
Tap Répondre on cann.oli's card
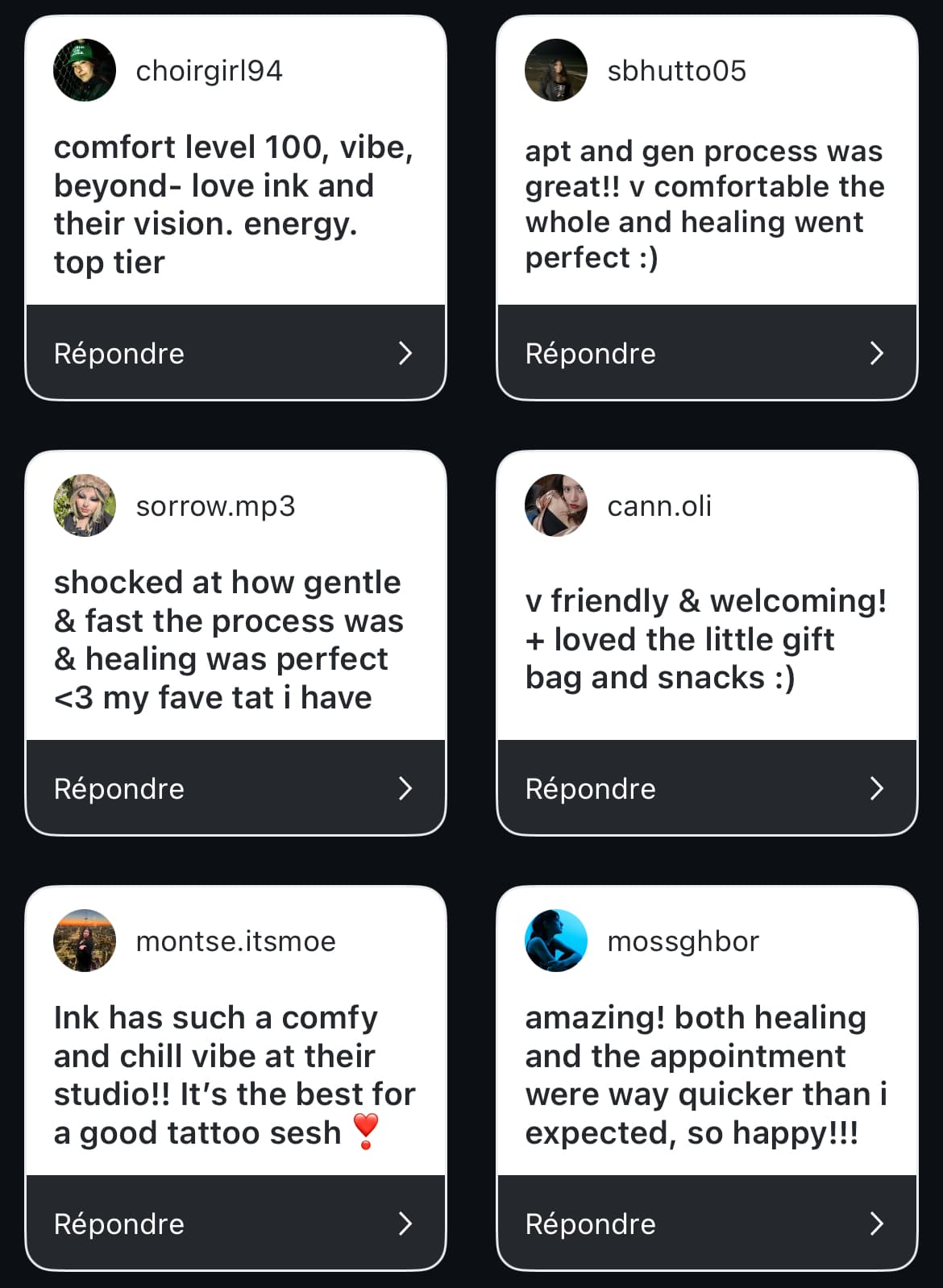pos(707,788)
